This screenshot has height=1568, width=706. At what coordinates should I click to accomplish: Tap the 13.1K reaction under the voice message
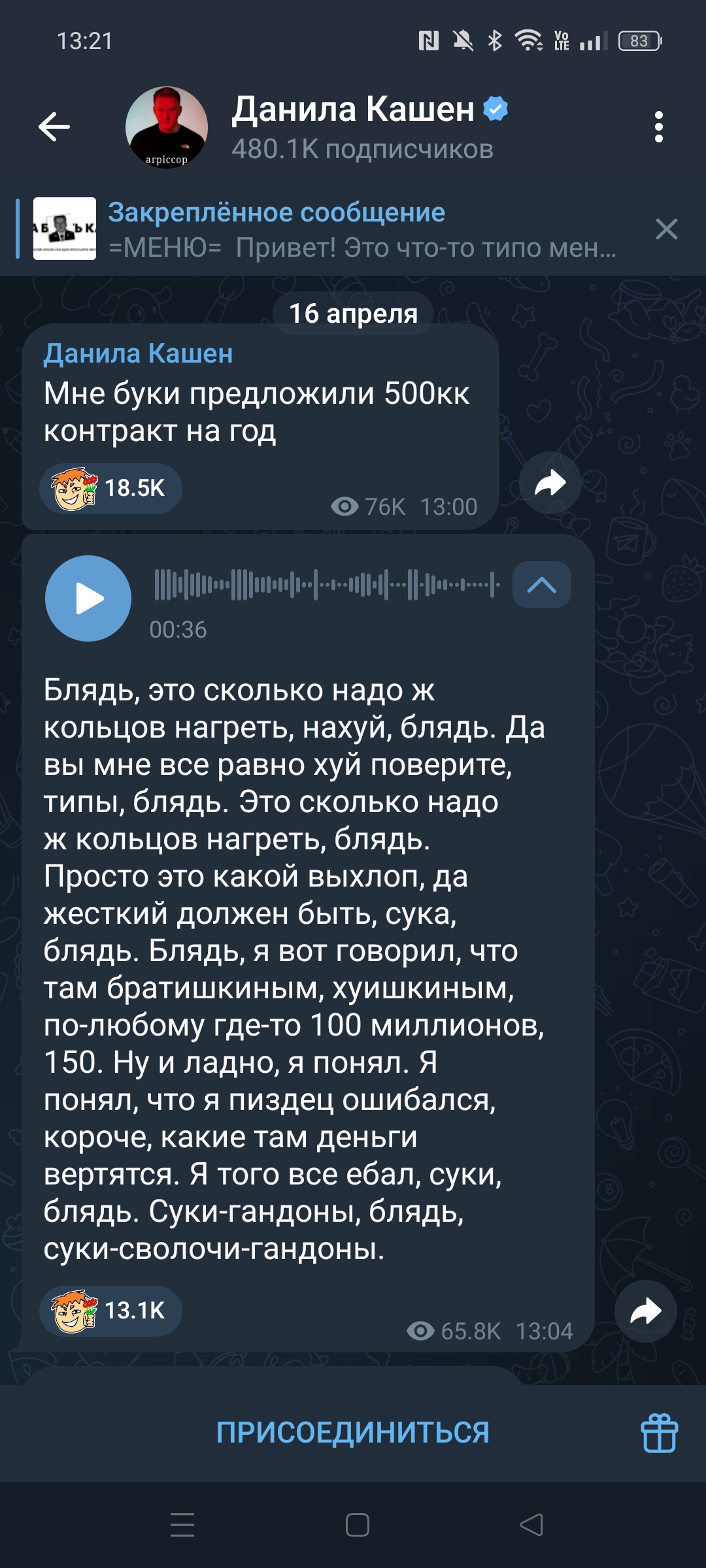click(x=110, y=1311)
